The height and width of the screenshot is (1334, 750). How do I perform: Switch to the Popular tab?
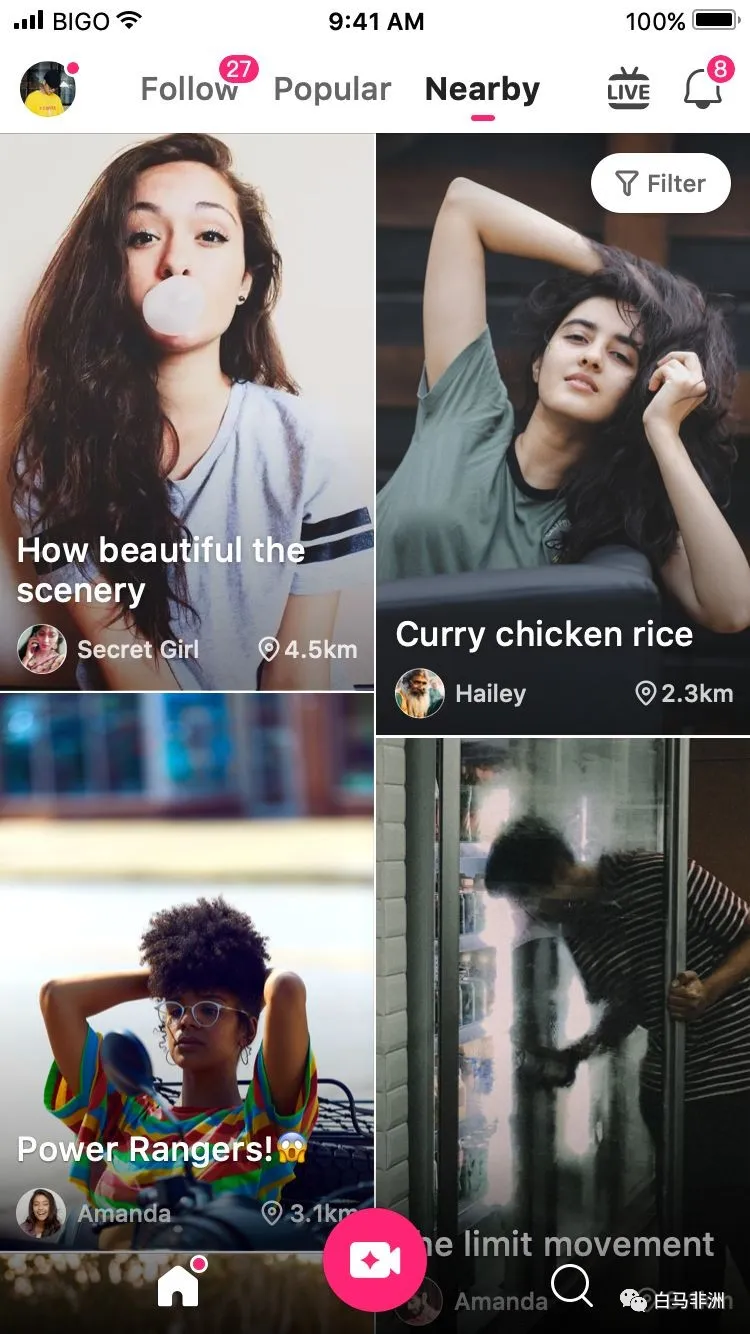[x=332, y=89]
